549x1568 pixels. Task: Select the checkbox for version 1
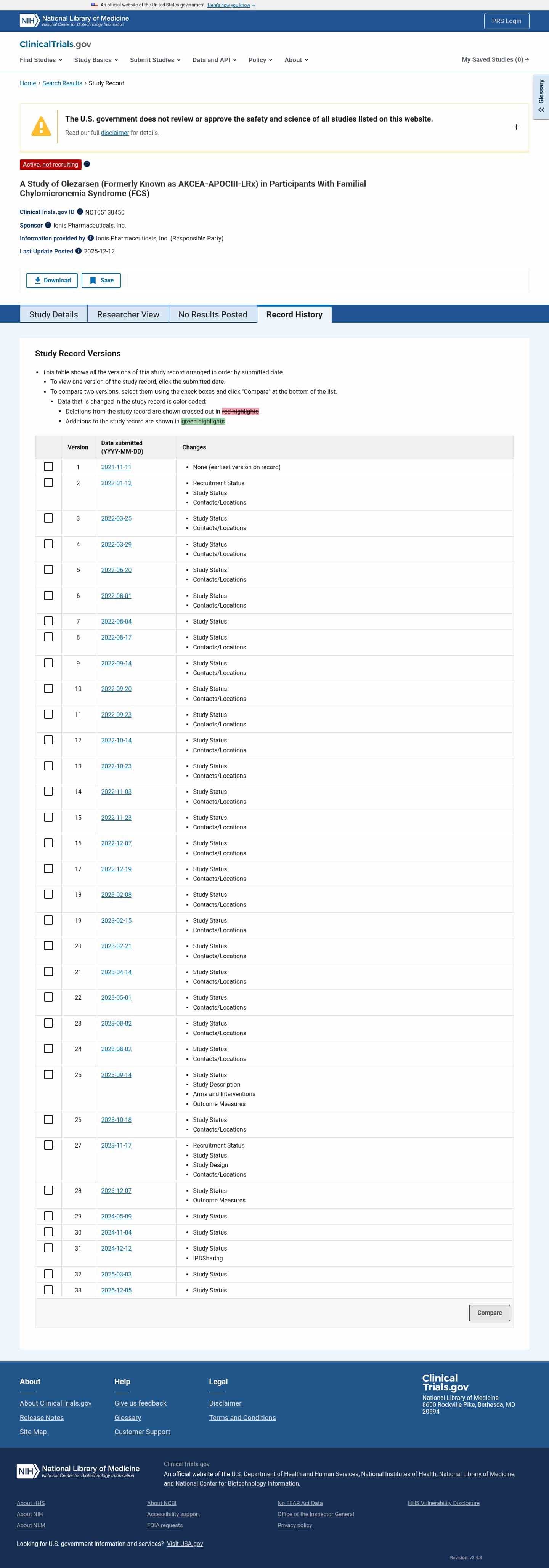click(x=49, y=466)
